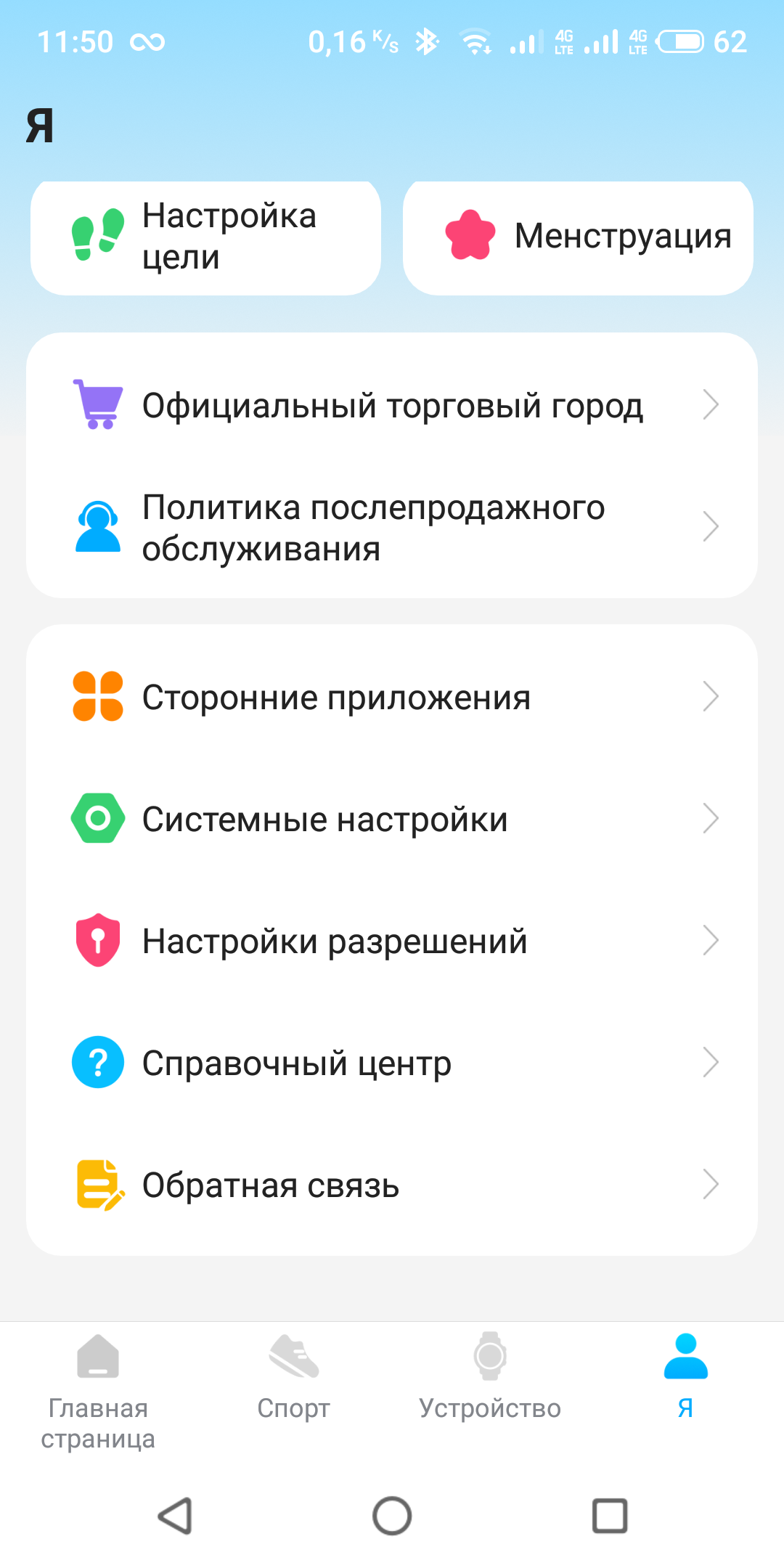
Task: Switch to the Спорт tab
Action: click(294, 1377)
